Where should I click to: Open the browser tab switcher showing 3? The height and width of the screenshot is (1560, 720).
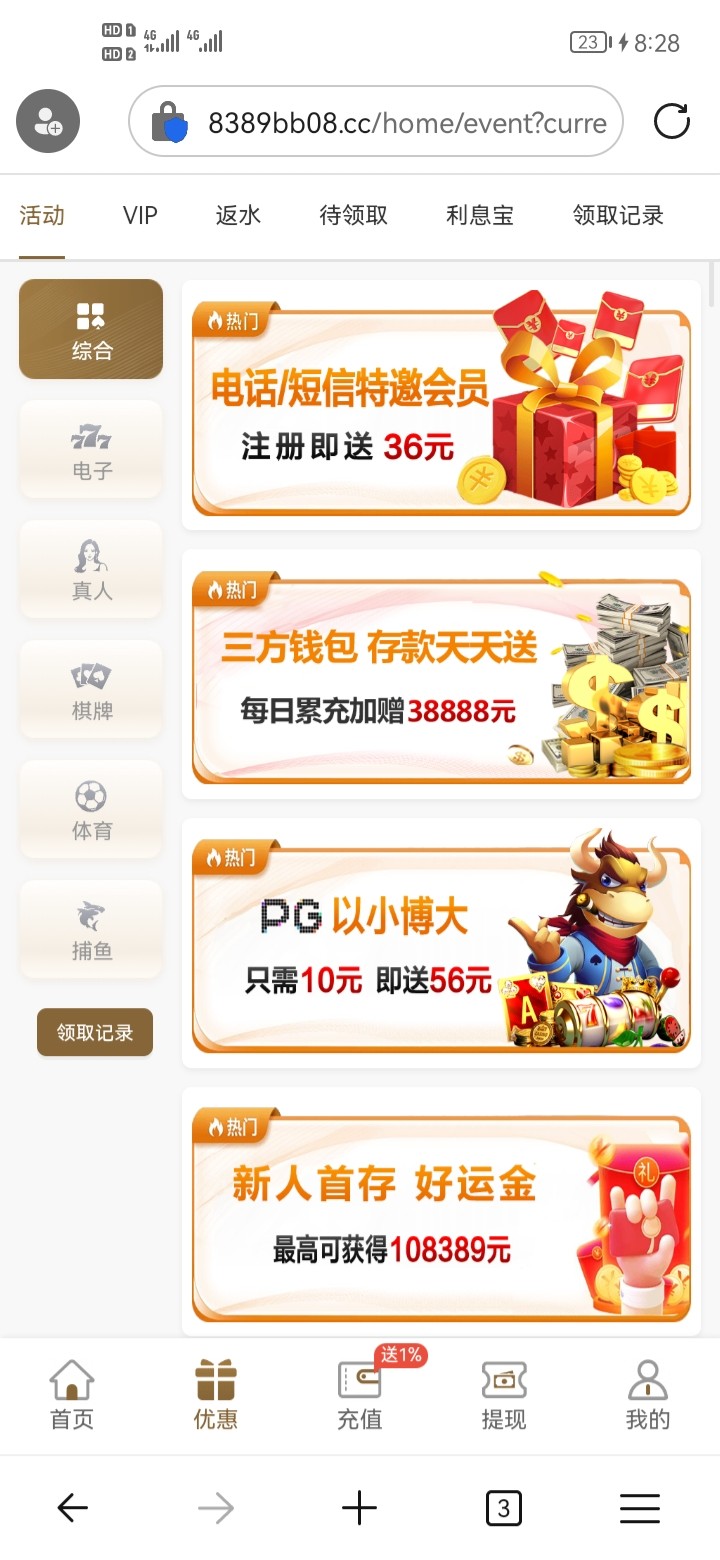pos(503,1508)
